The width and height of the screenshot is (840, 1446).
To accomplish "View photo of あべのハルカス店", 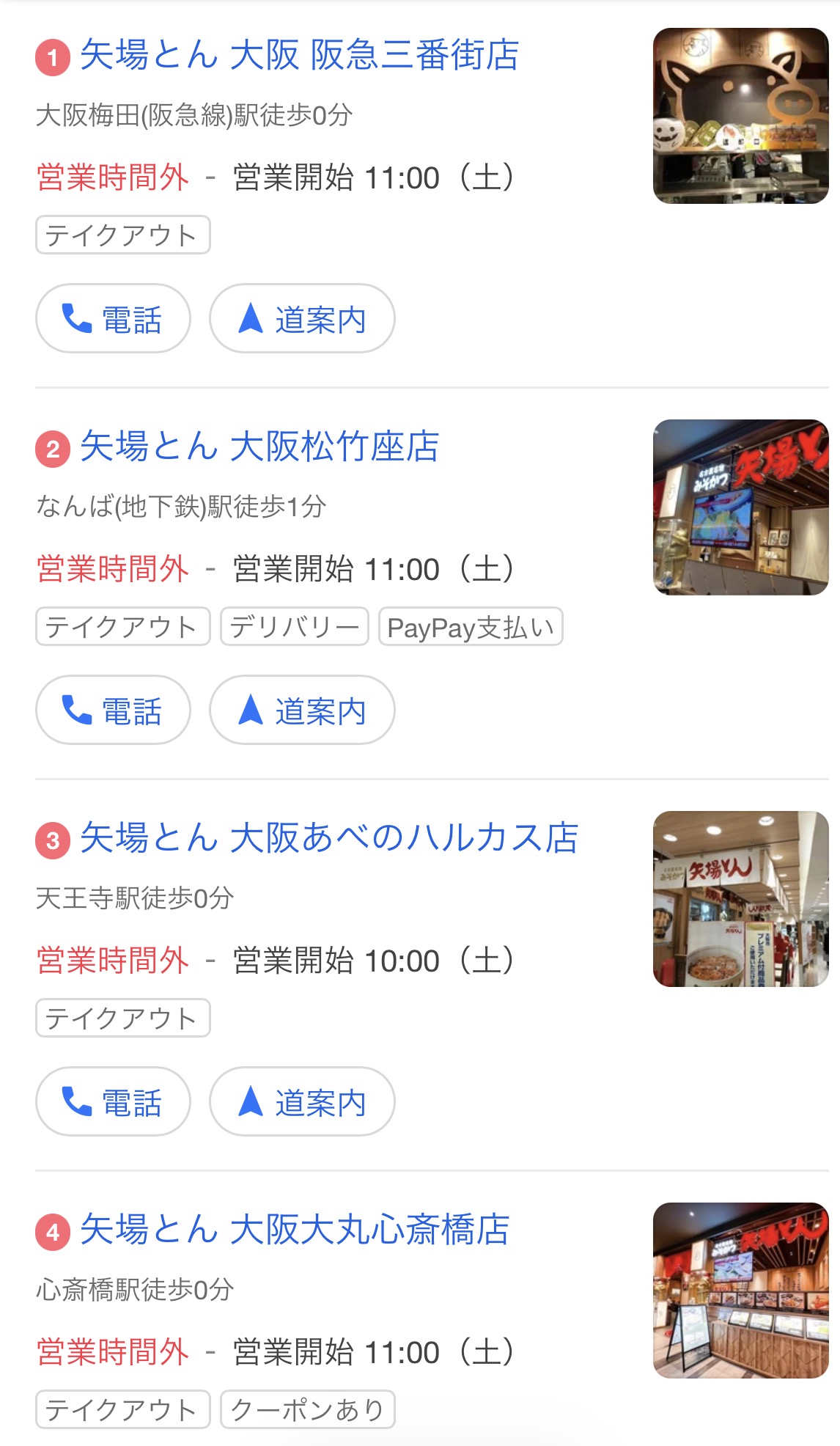I will [x=740, y=899].
